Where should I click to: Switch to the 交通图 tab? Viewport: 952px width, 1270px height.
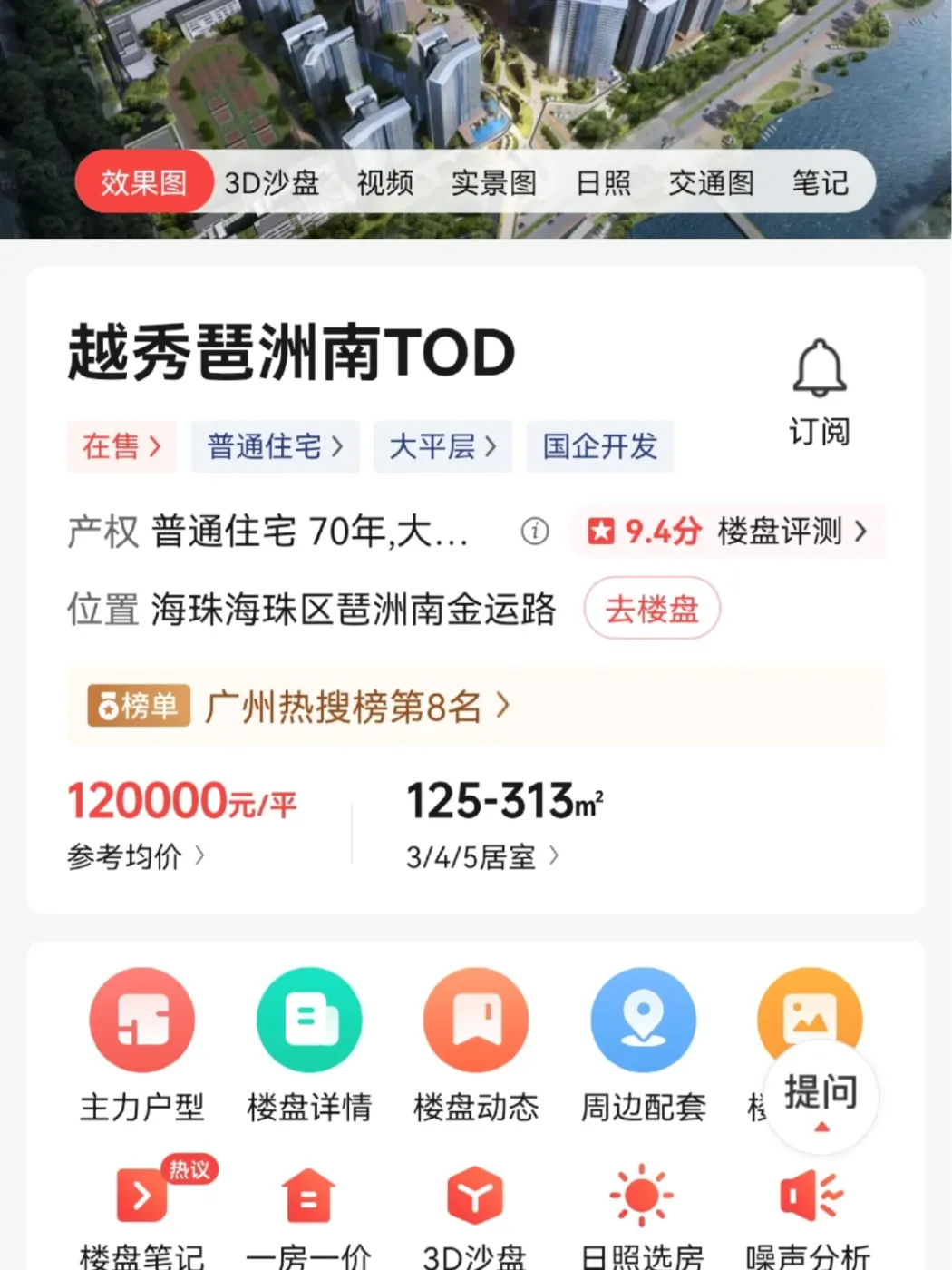(712, 183)
